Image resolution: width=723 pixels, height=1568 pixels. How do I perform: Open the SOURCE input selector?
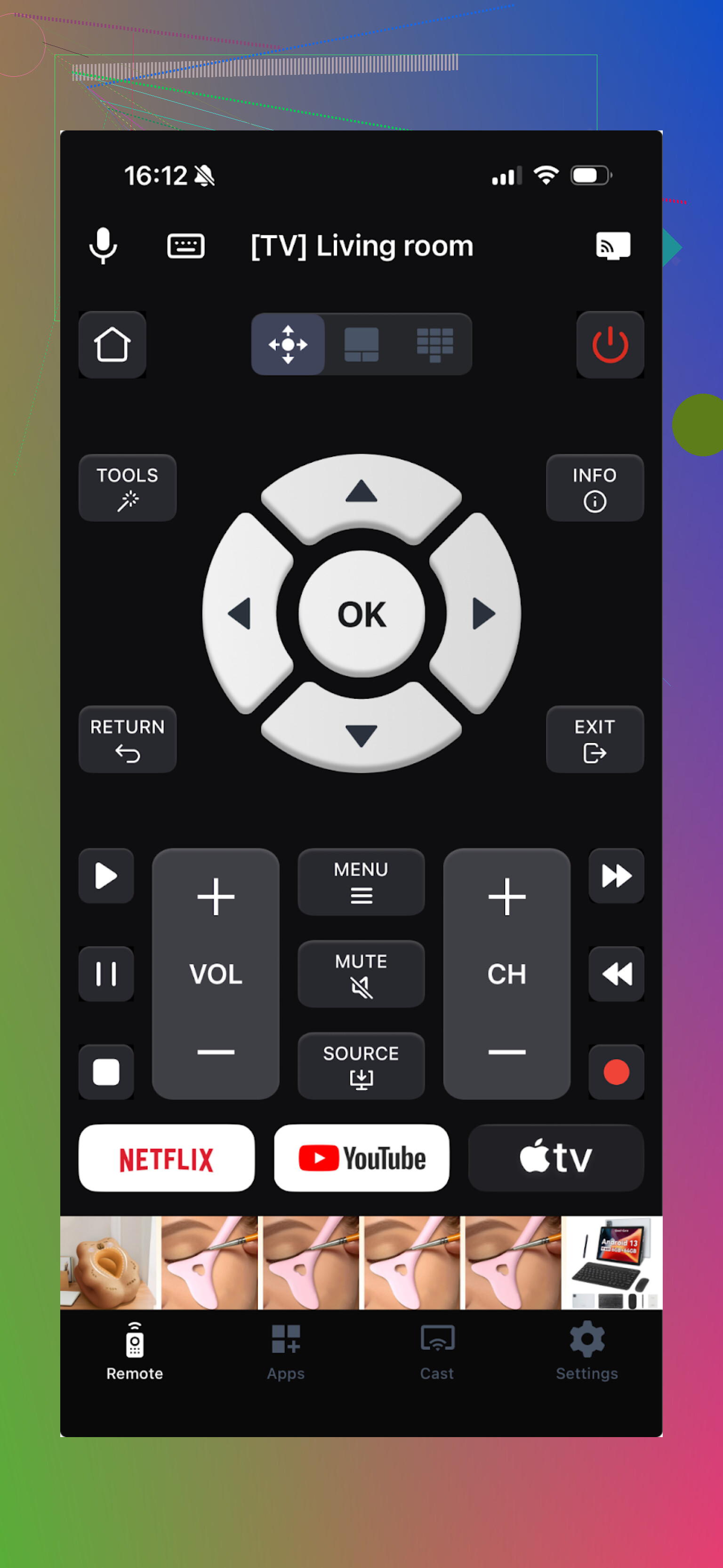(x=361, y=1065)
